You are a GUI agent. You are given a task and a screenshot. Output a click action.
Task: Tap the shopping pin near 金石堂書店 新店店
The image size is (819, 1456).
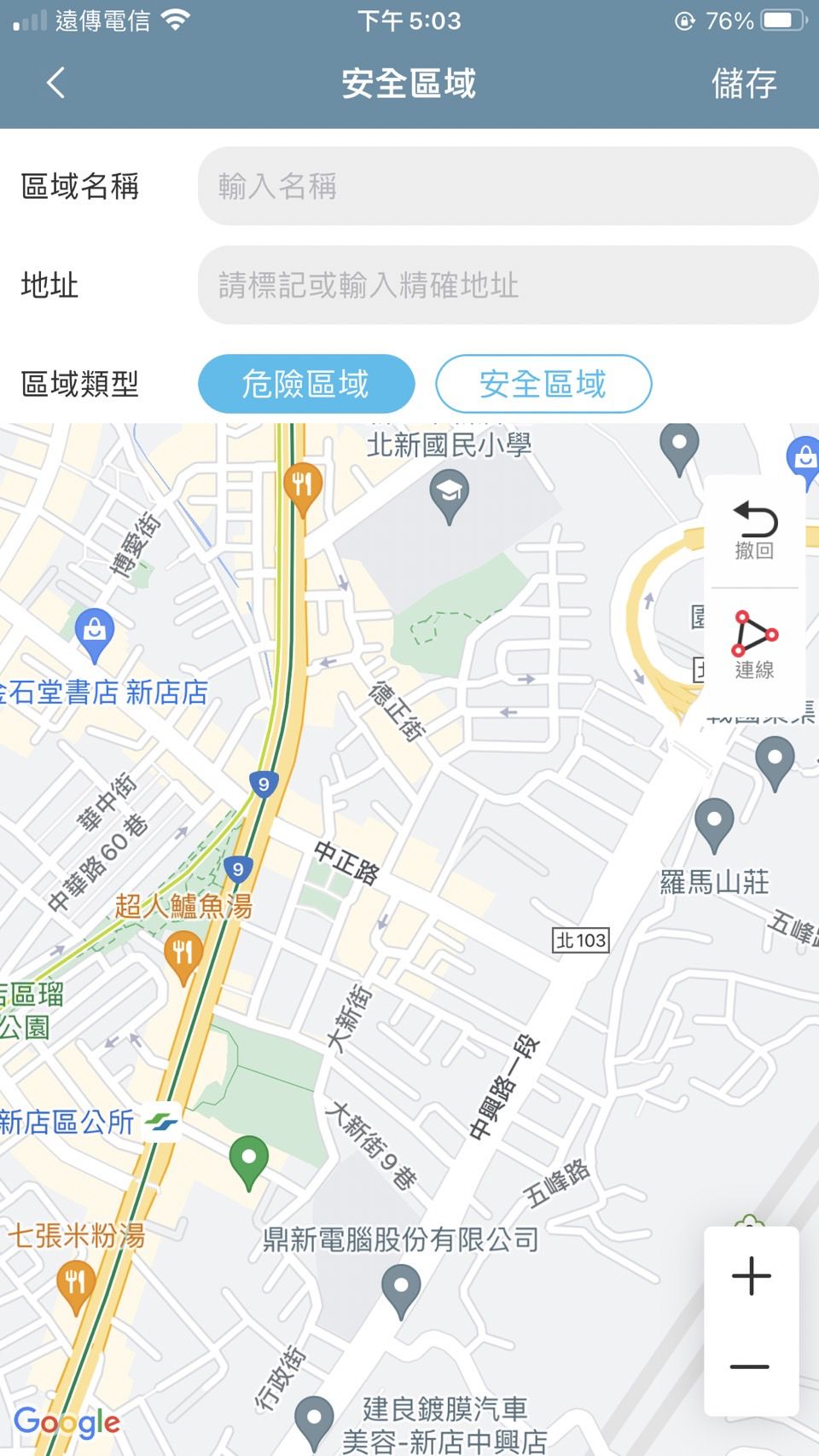coord(96,629)
